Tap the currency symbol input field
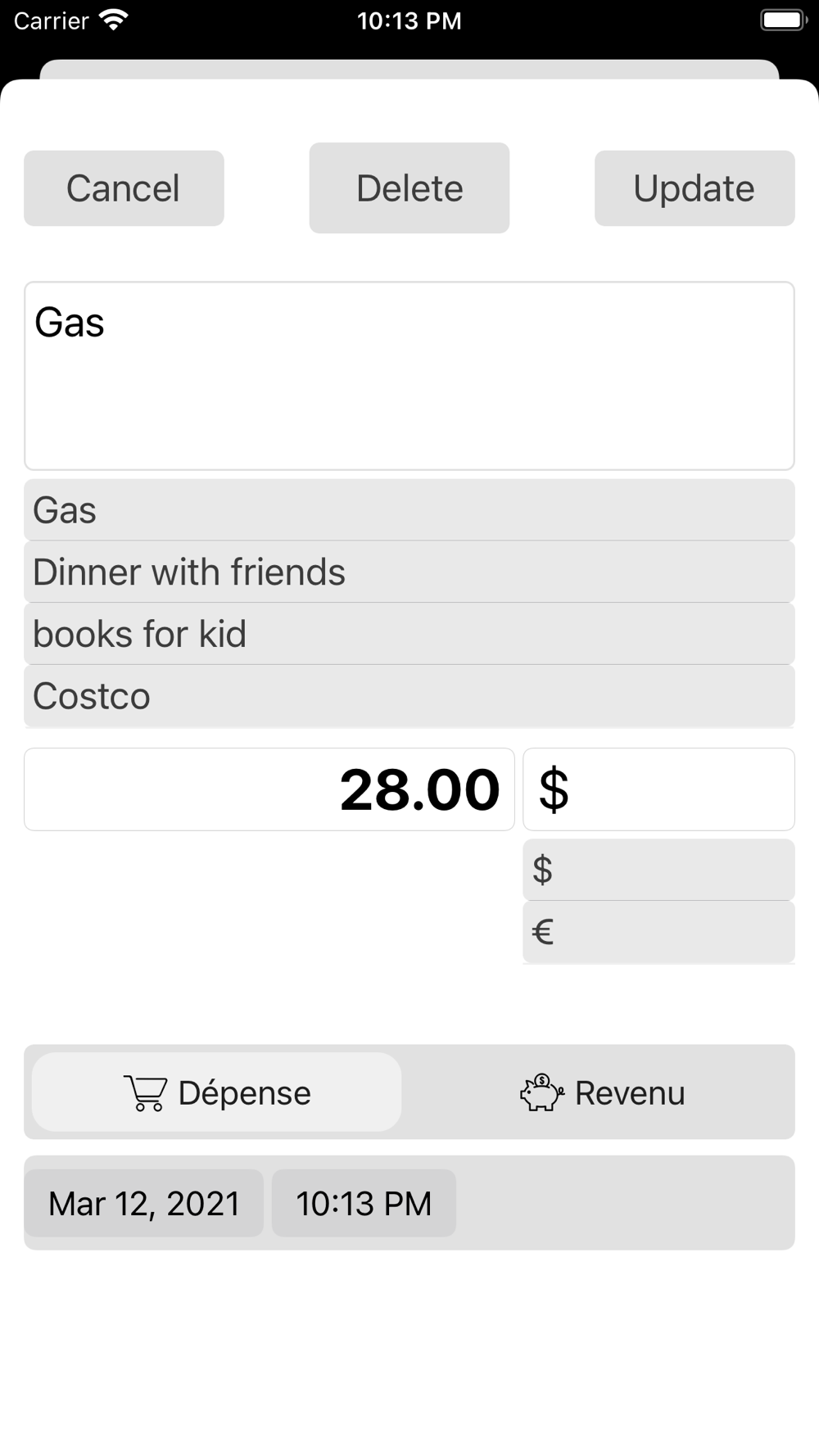This screenshot has height=1456, width=819. click(x=658, y=789)
